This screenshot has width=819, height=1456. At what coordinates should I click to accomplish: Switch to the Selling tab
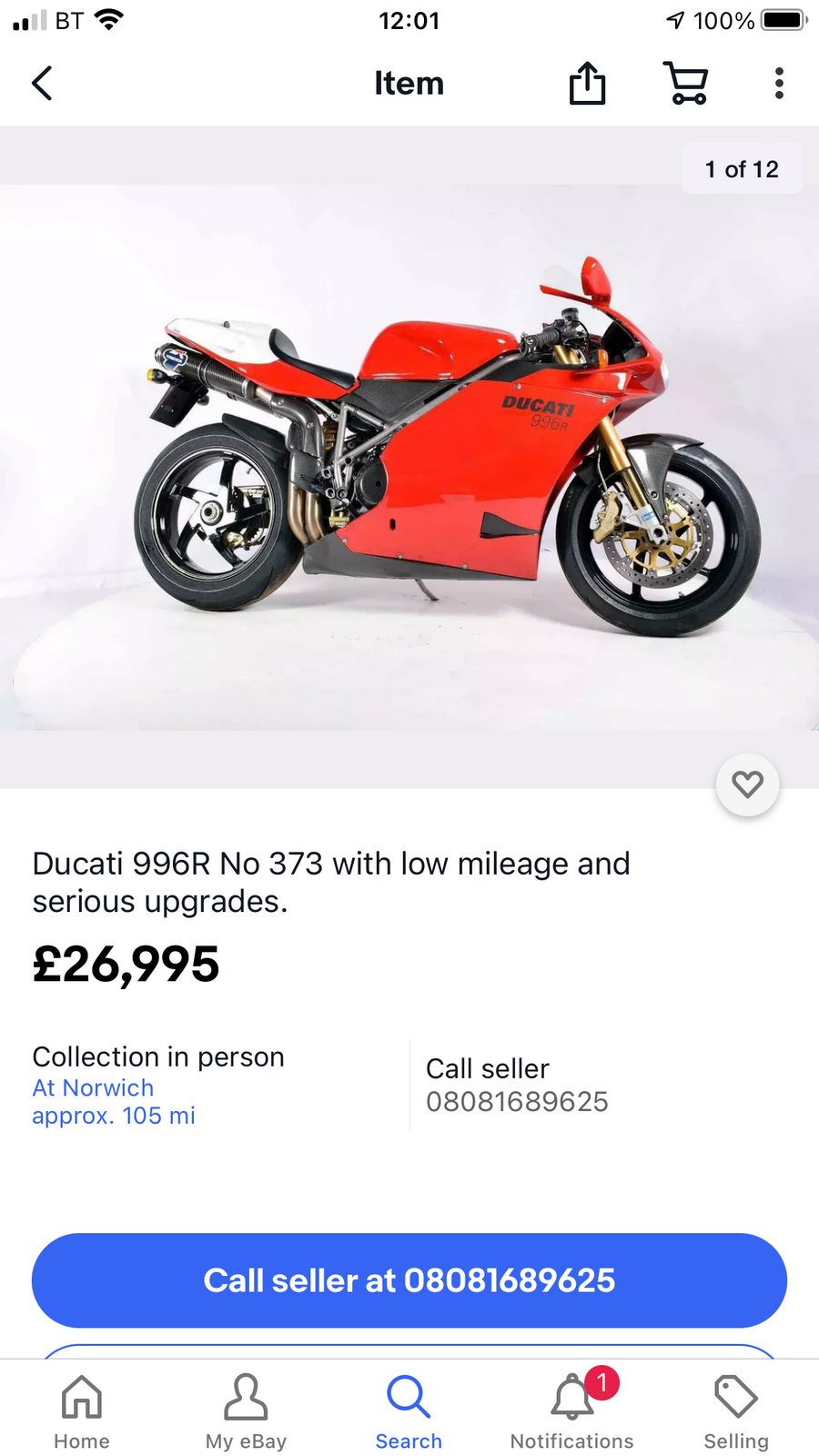point(736,1412)
